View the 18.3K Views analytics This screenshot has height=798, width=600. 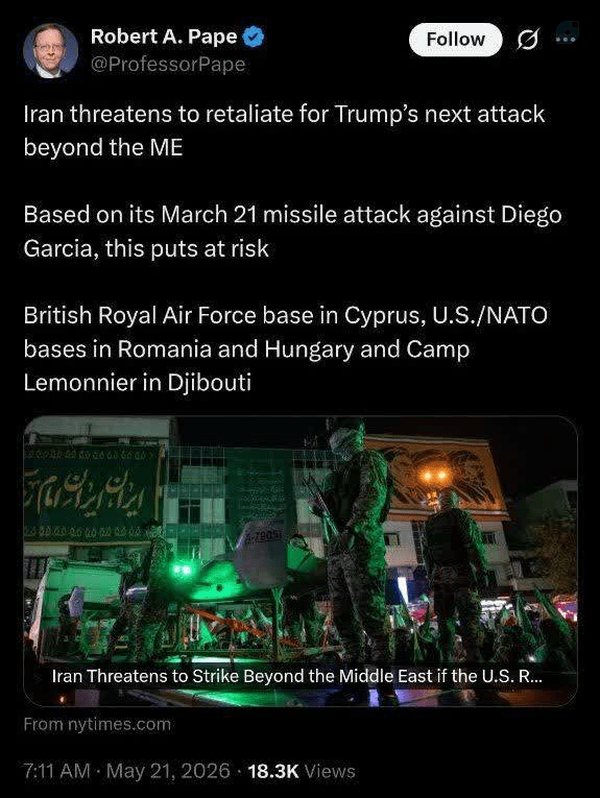tap(301, 771)
